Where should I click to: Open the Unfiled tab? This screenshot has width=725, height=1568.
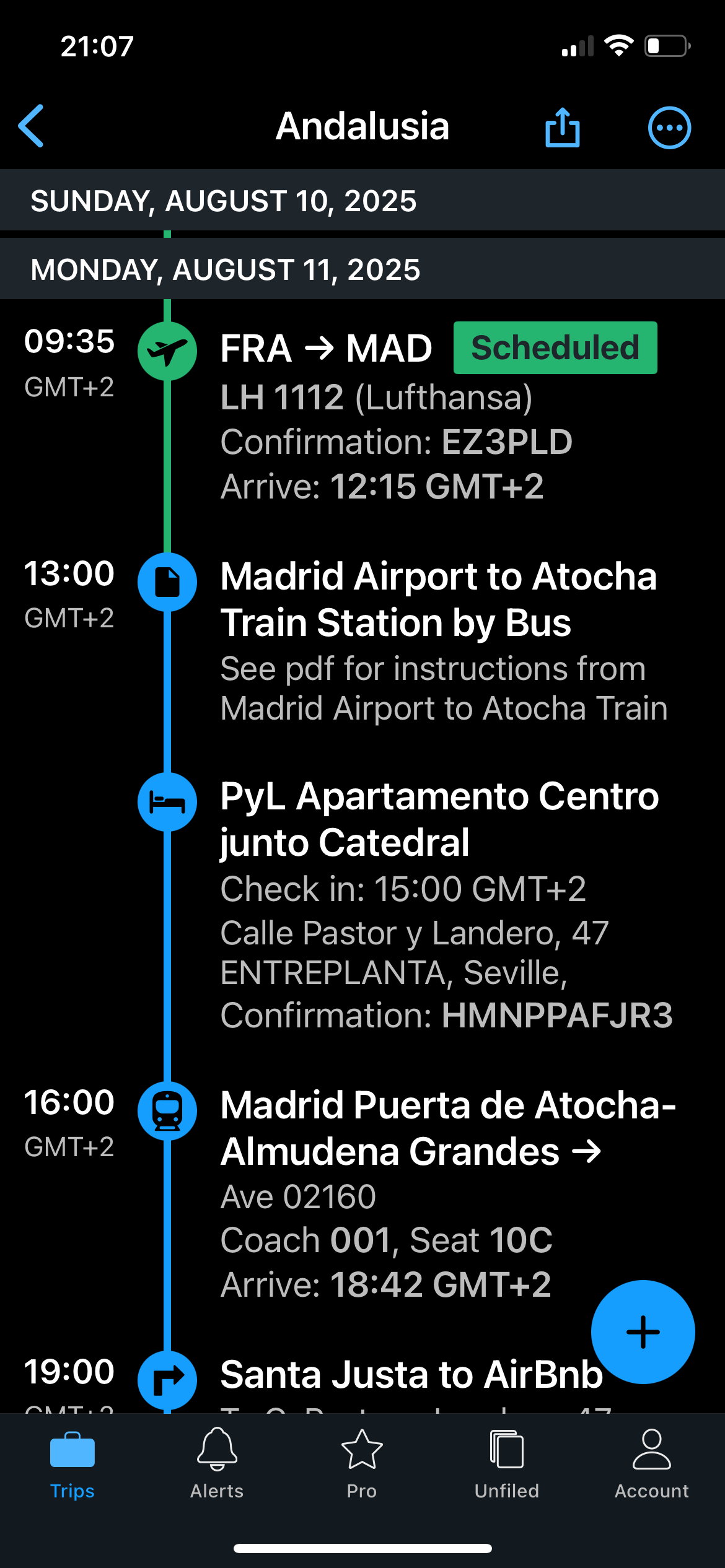tap(507, 1463)
